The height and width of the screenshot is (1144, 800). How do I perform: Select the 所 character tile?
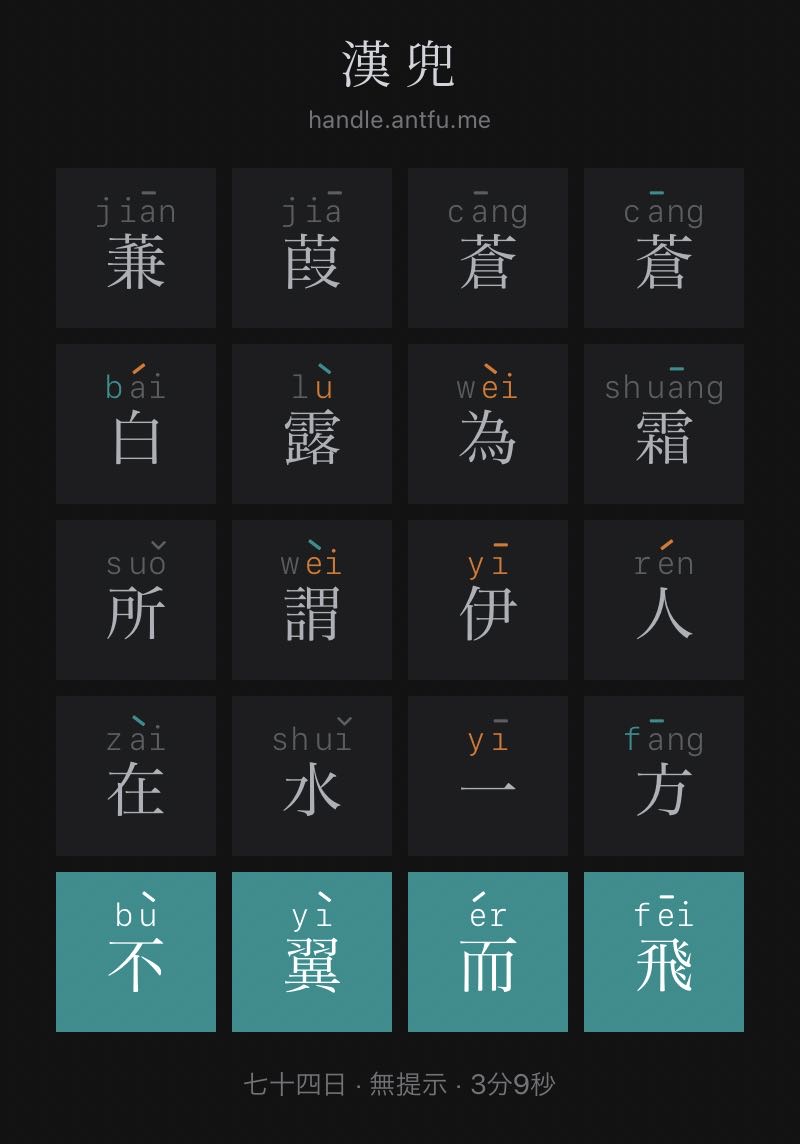point(135,599)
